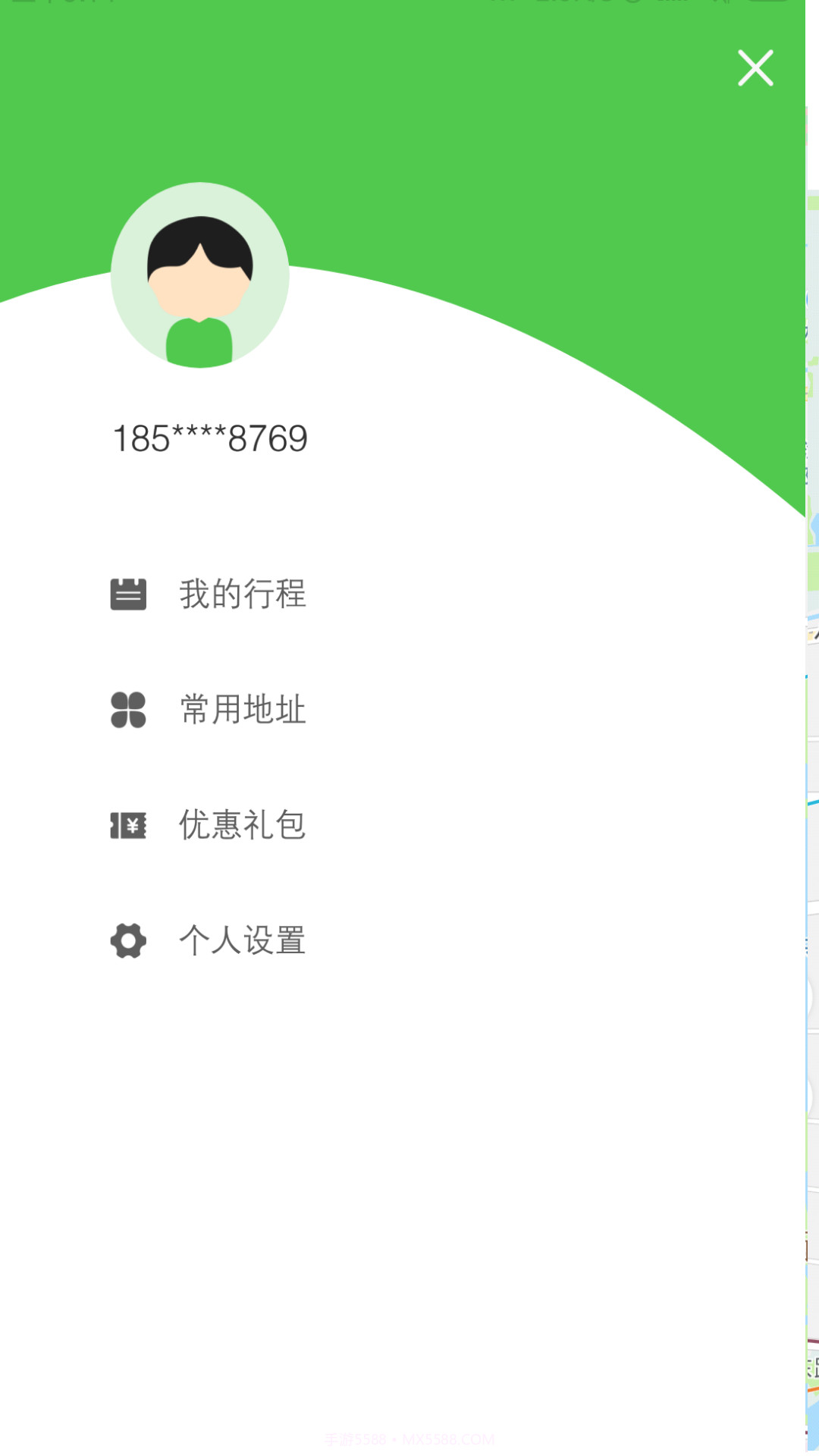Click the 常用地址 clover icon

pos(129,711)
